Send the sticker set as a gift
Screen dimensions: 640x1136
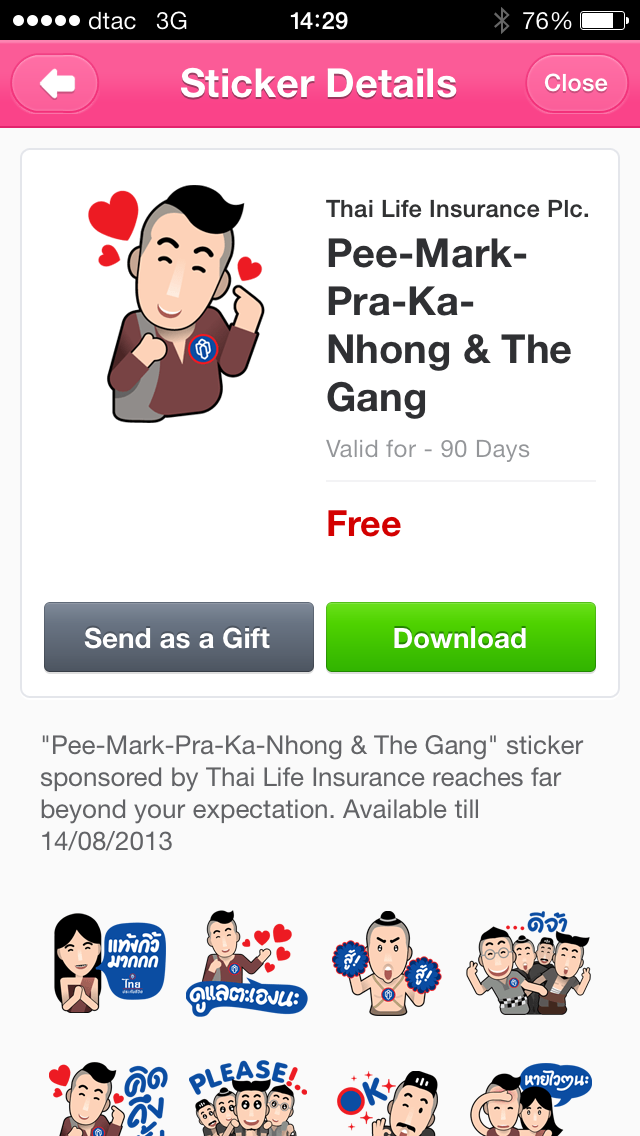coord(178,637)
